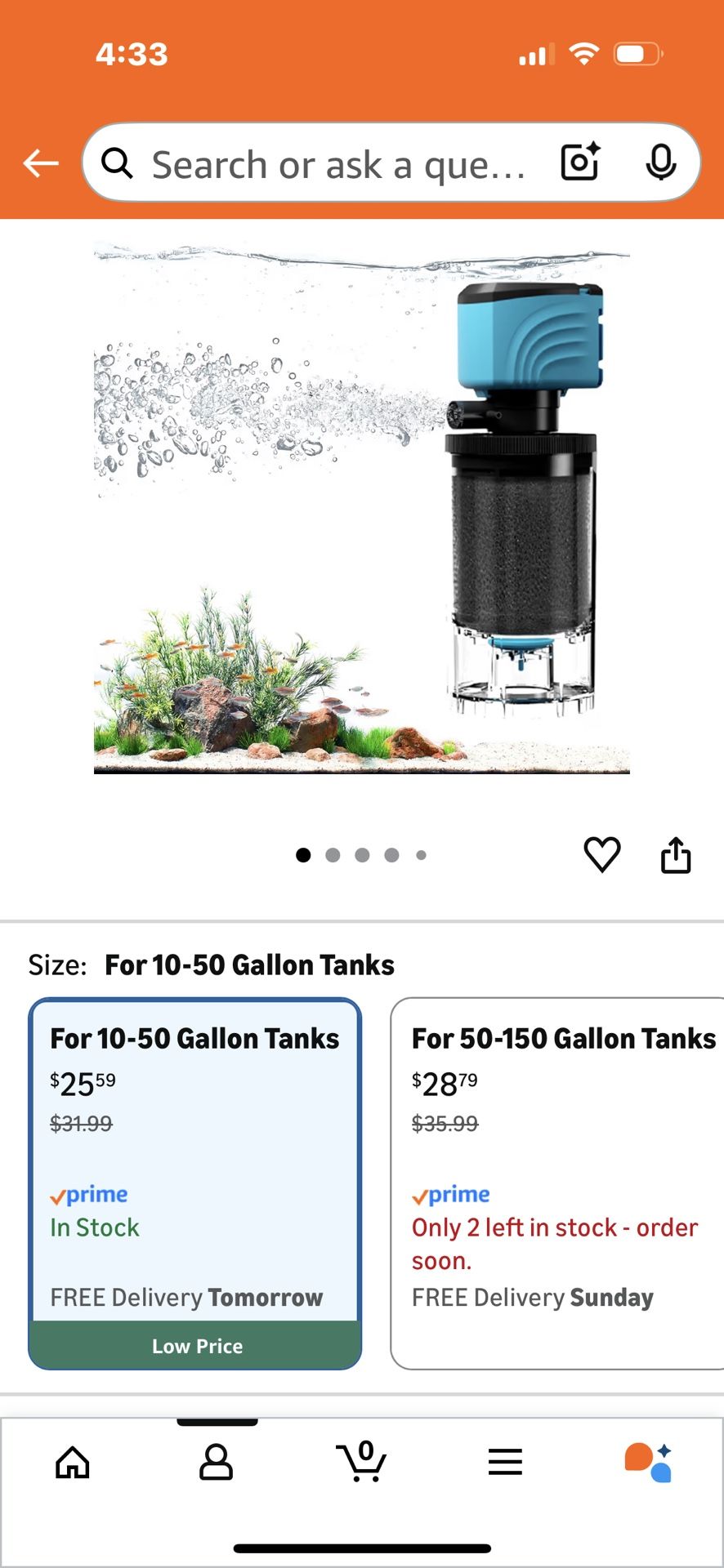Navigate back with the arrow
The image size is (724, 1568).
click(39, 163)
